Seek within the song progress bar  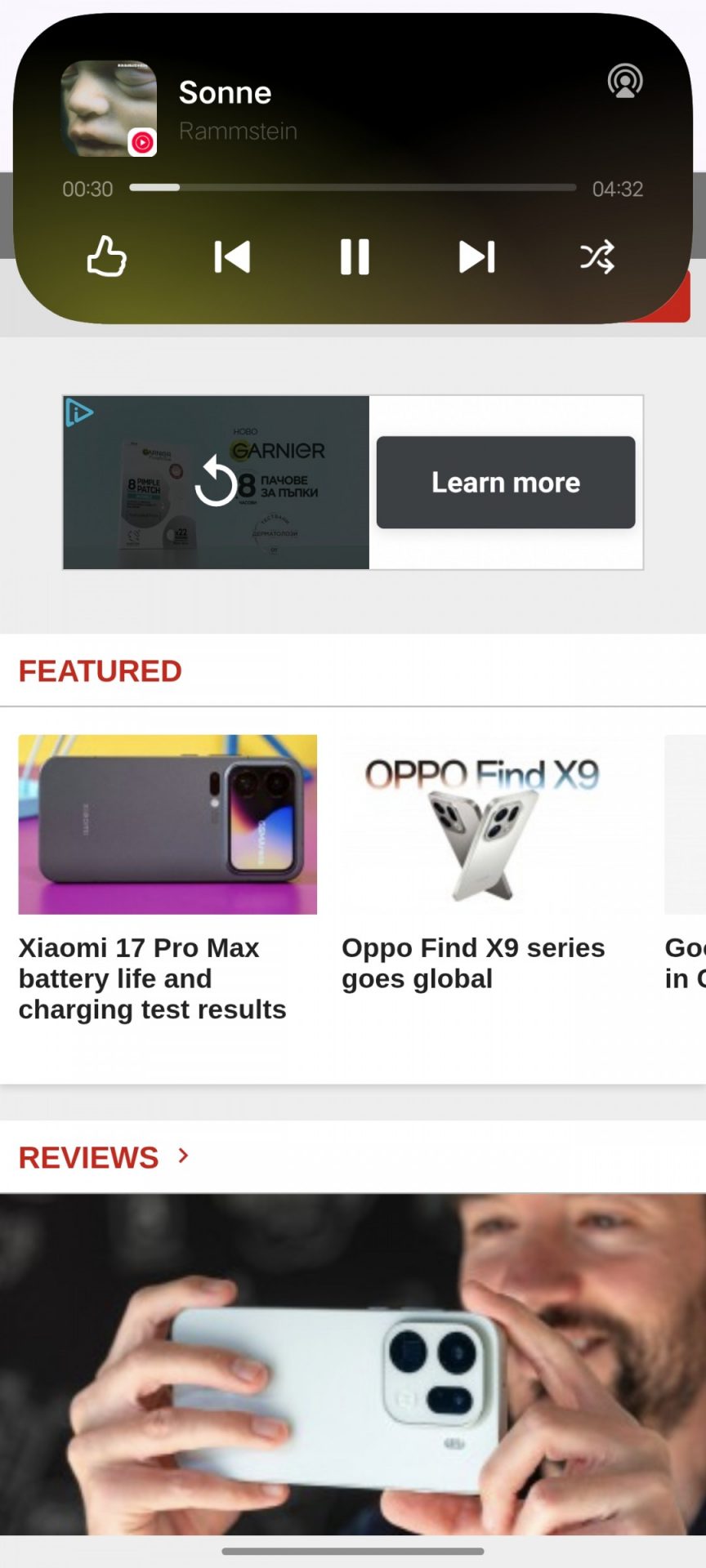352,188
